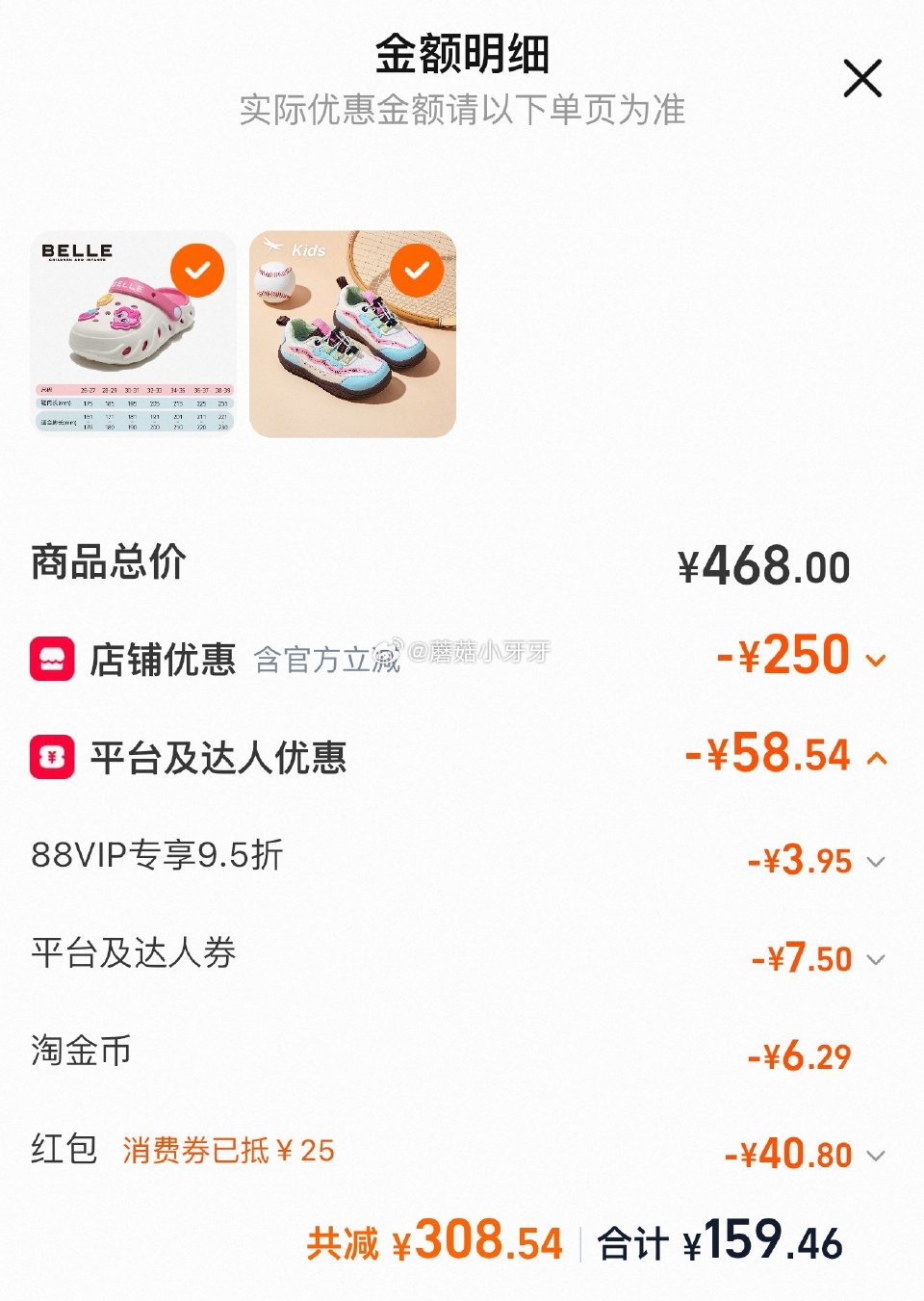Deselect the BELLE slipper checkmark

tap(195, 270)
